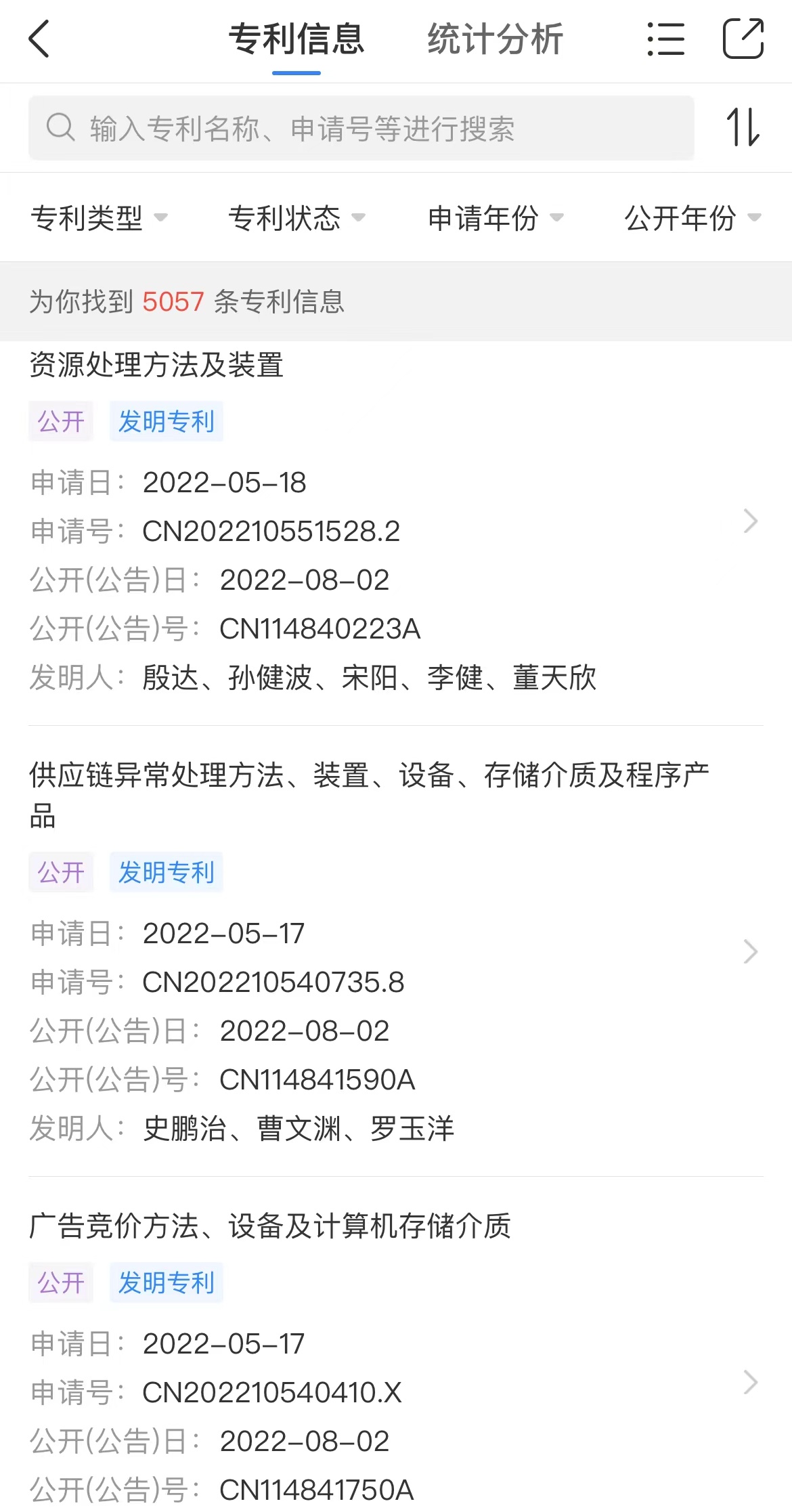Open the sort order icon

(743, 127)
